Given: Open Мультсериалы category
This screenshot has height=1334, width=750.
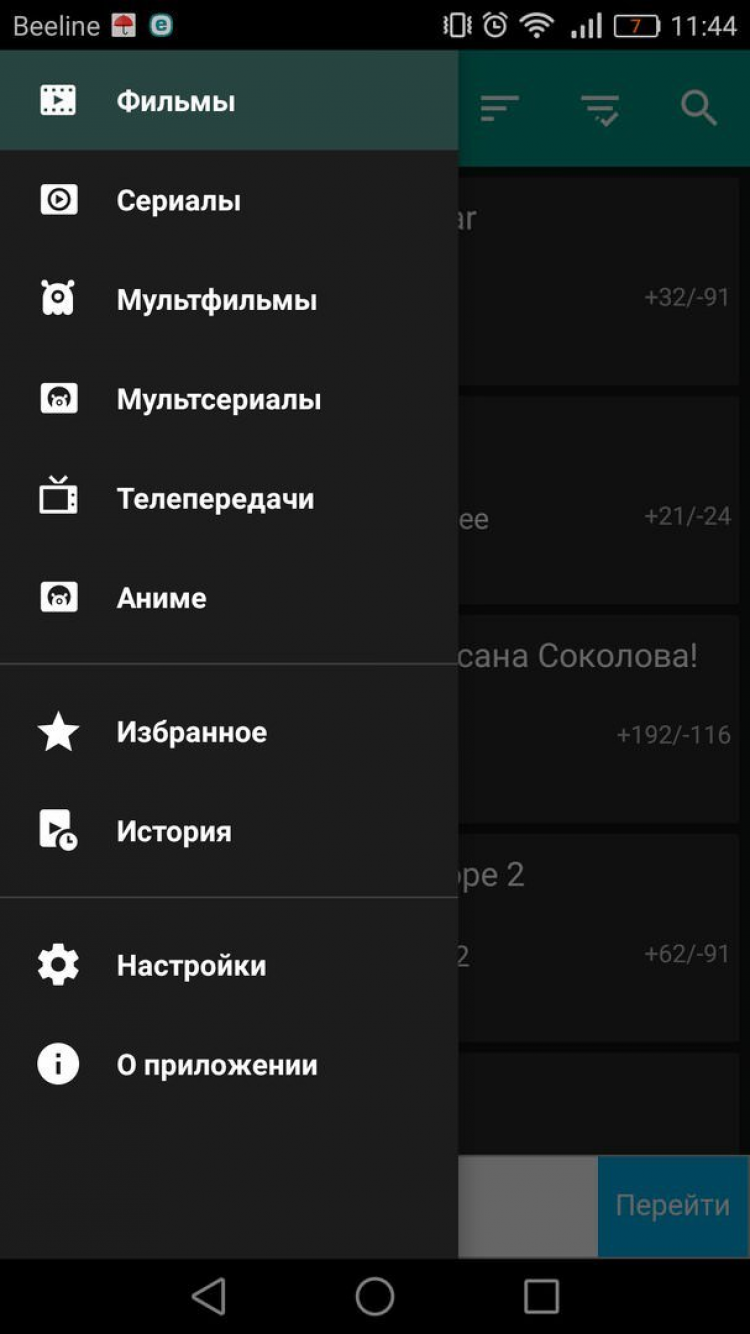Looking at the screenshot, I should (x=218, y=399).
